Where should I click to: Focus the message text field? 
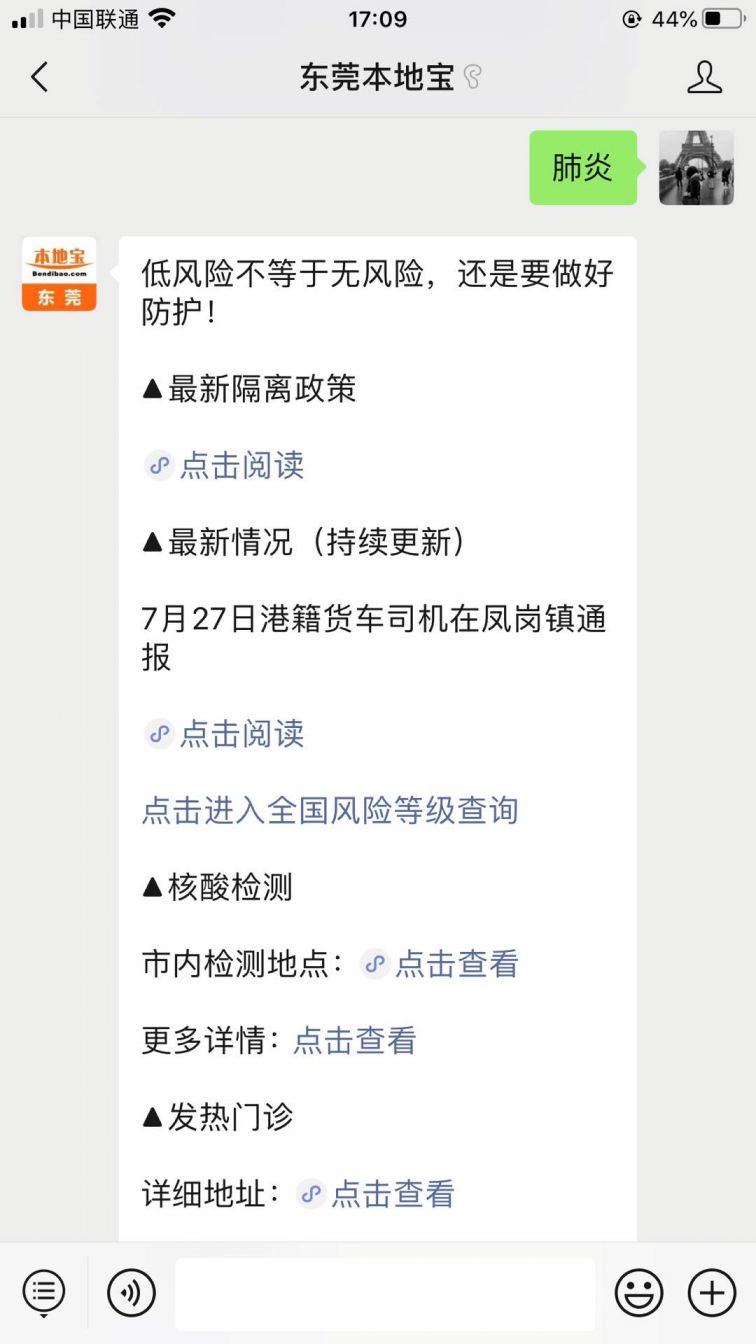coord(385,1294)
